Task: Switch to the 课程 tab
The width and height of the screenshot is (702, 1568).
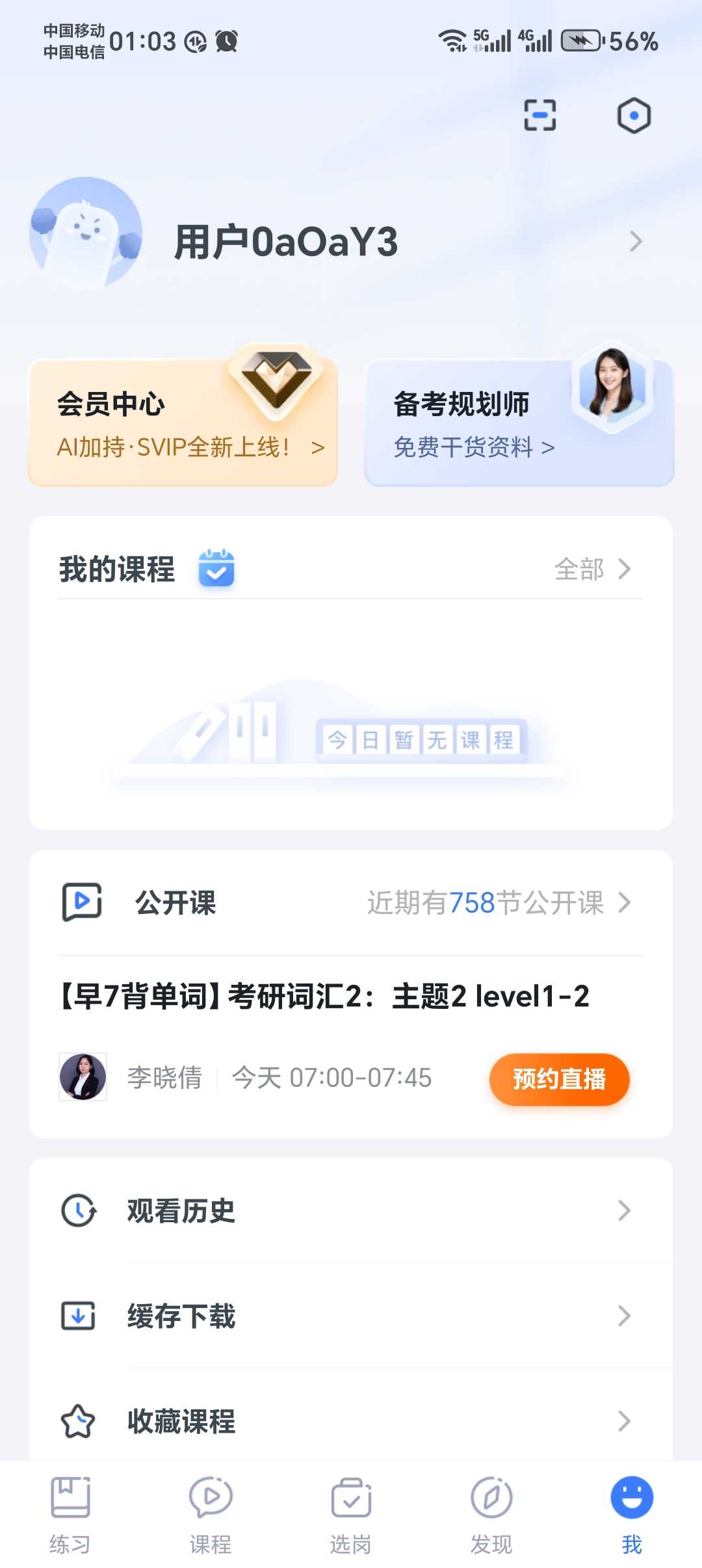Action: pyautogui.click(x=211, y=1515)
